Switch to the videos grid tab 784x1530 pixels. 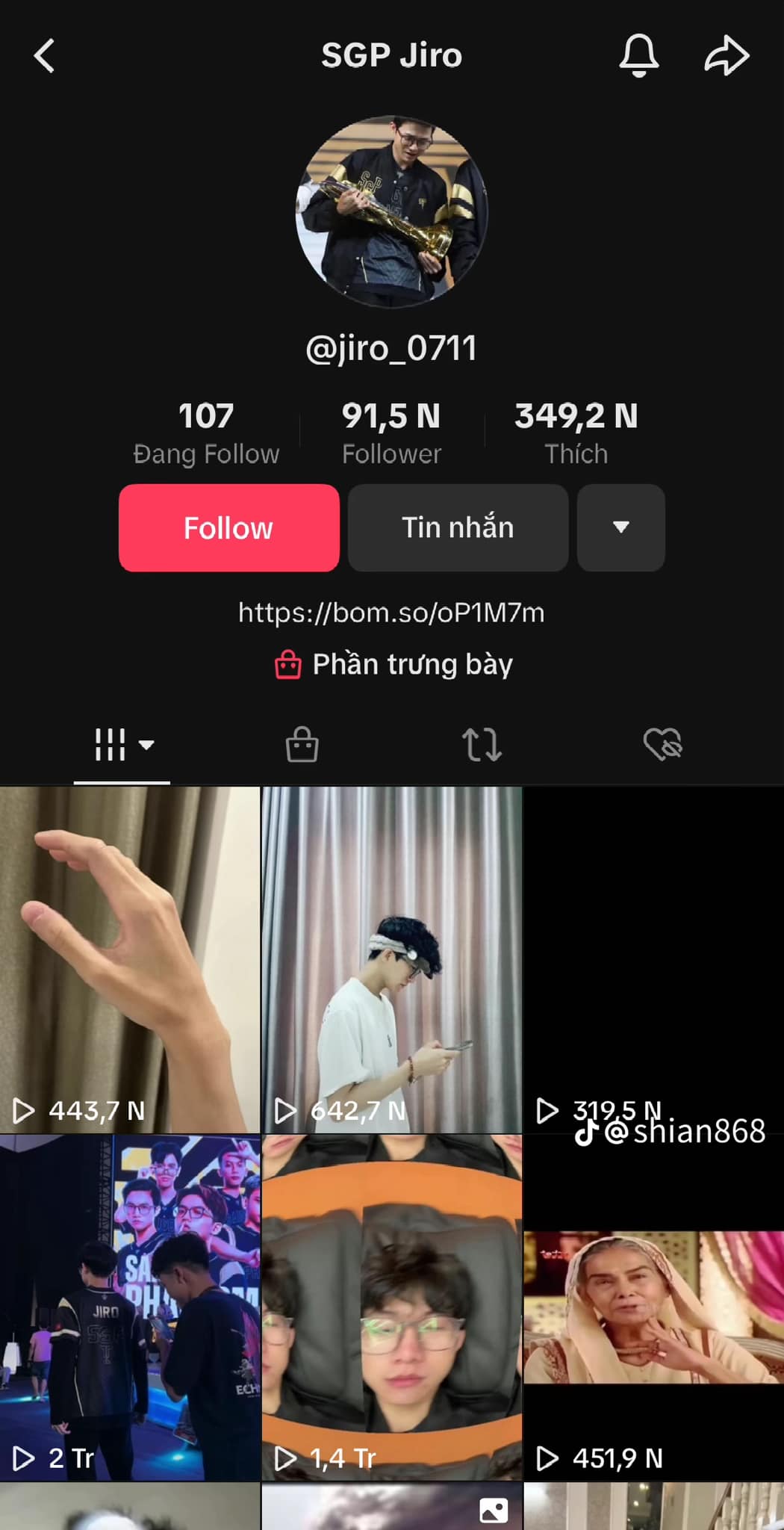pyautogui.click(x=122, y=745)
